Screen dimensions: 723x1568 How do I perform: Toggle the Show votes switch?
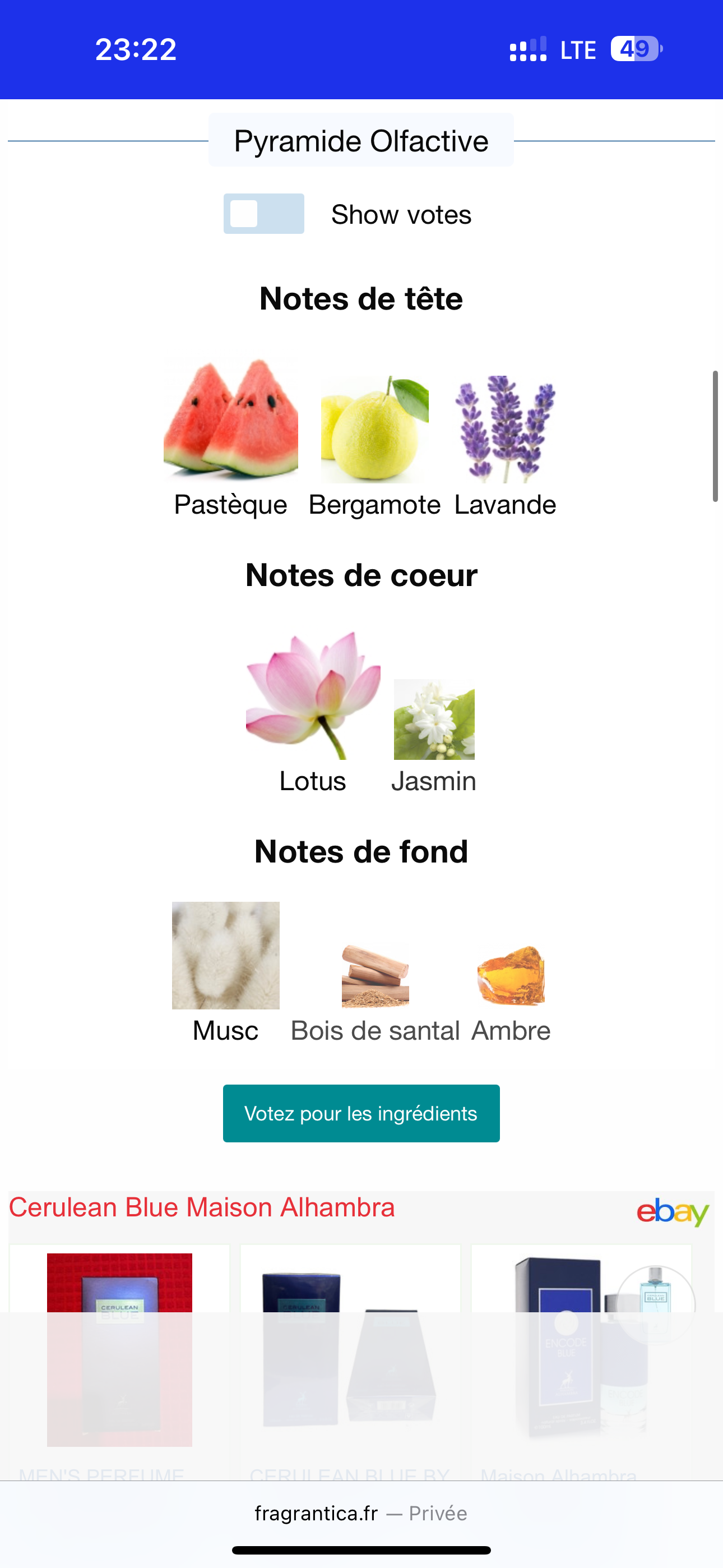[263, 214]
